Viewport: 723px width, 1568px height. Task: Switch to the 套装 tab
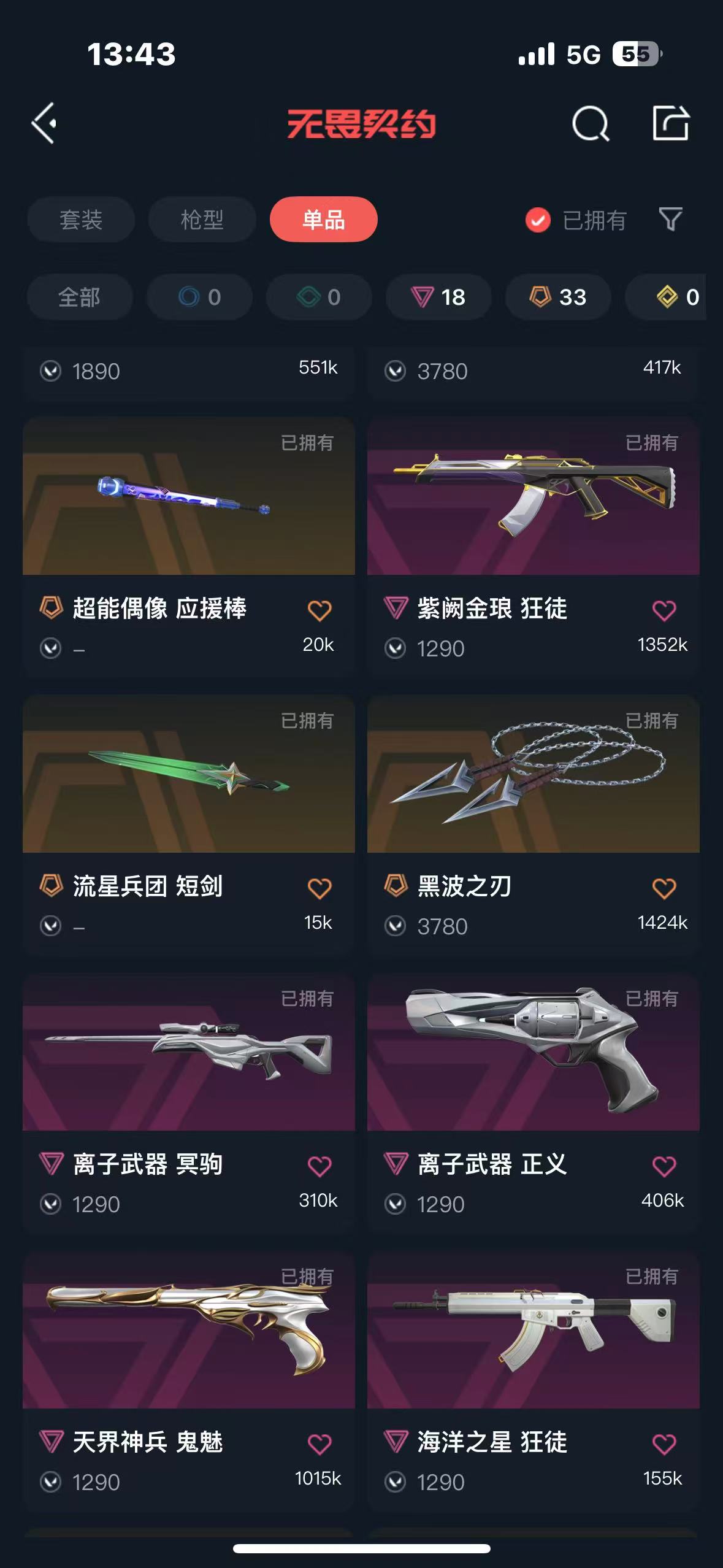click(x=81, y=220)
